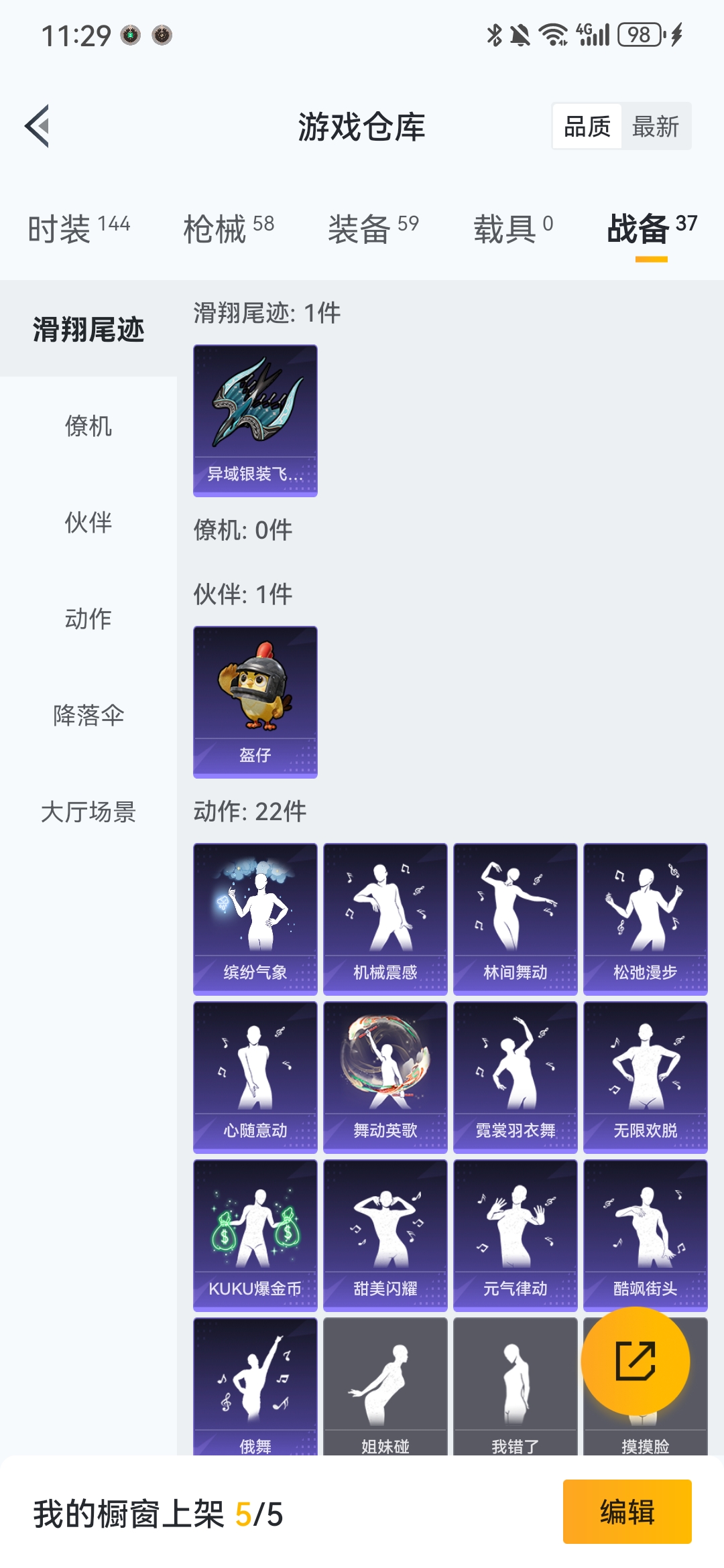This screenshot has height=1568, width=724.
Task: Switch to the 时装 tab
Action: (78, 229)
